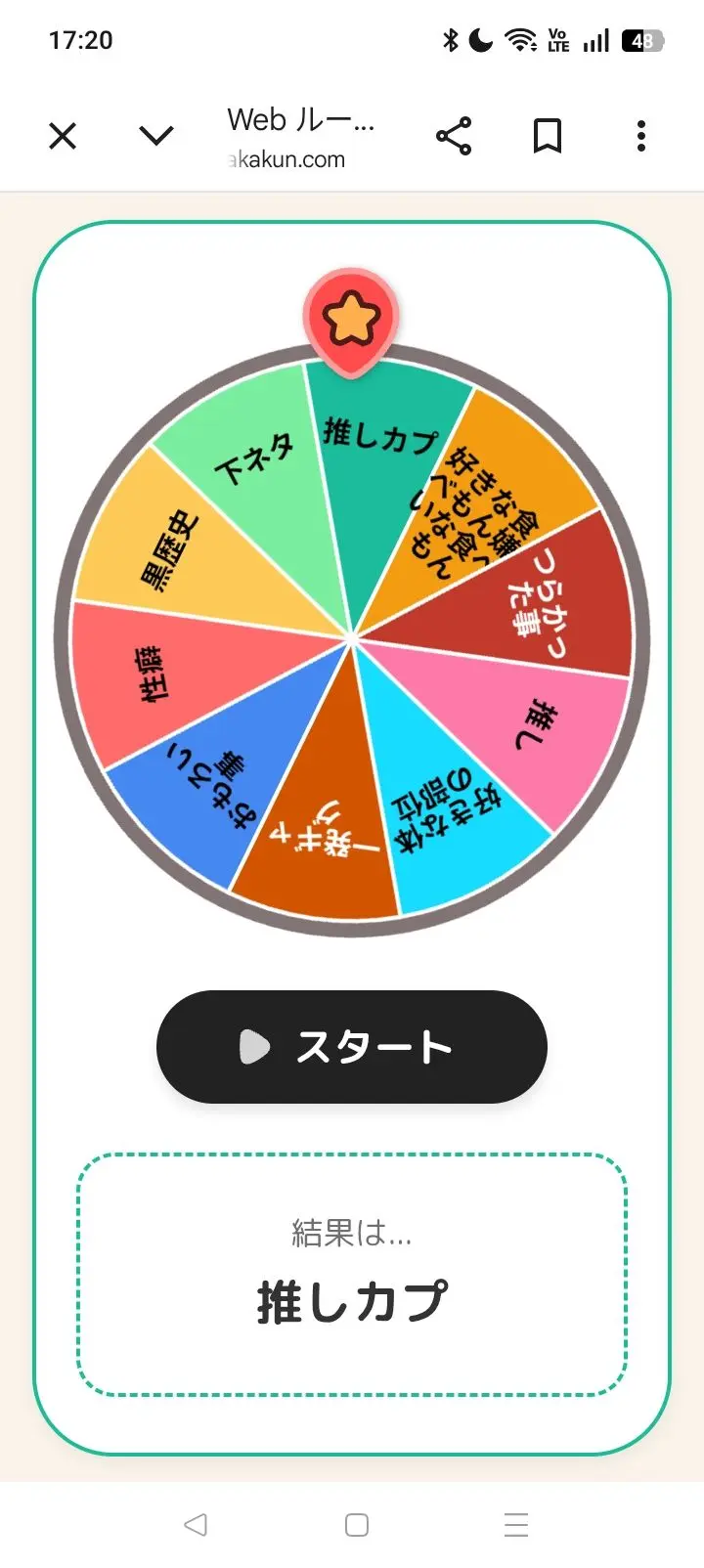This screenshot has height=1568, width=704.
Task: Open the three-dot overflow menu
Action: tap(641, 136)
